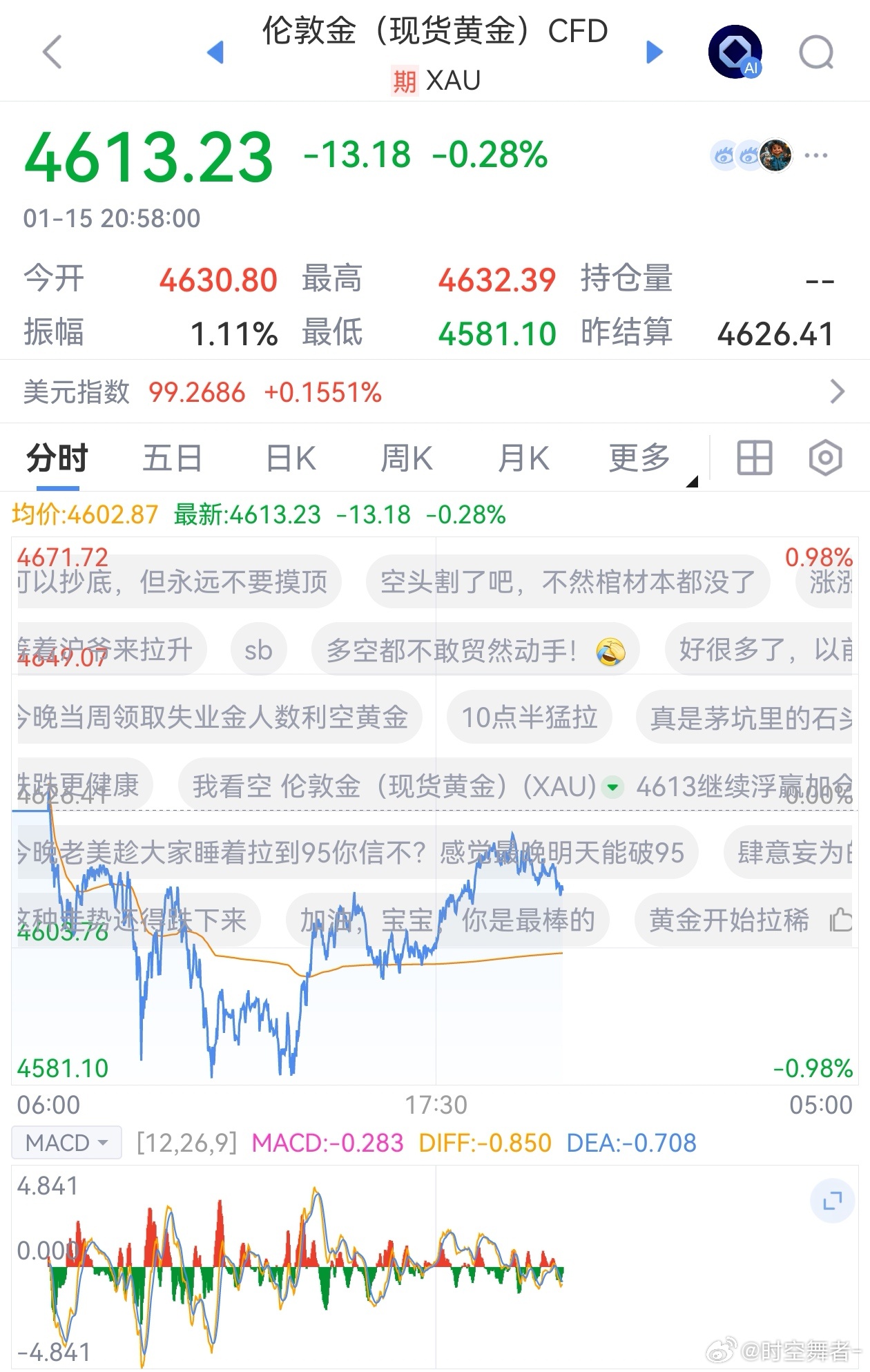Expand the 美元指数 row arrow
Screen dimensions: 870x1372
click(838, 391)
